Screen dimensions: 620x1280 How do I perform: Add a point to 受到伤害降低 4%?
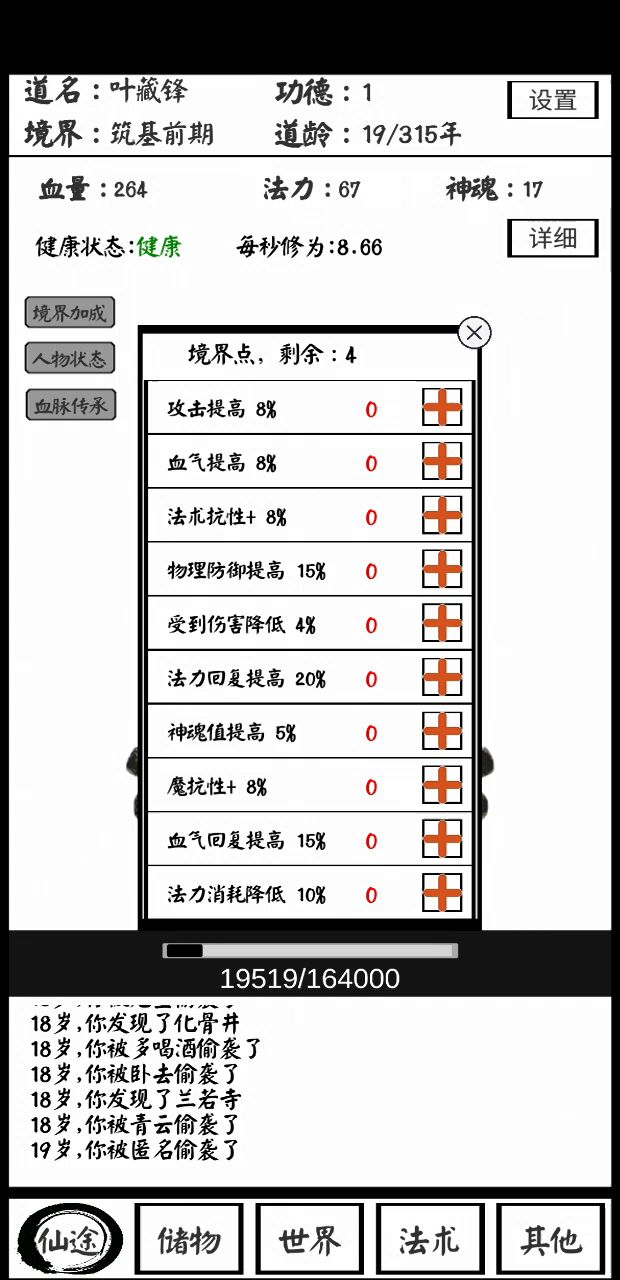click(442, 624)
